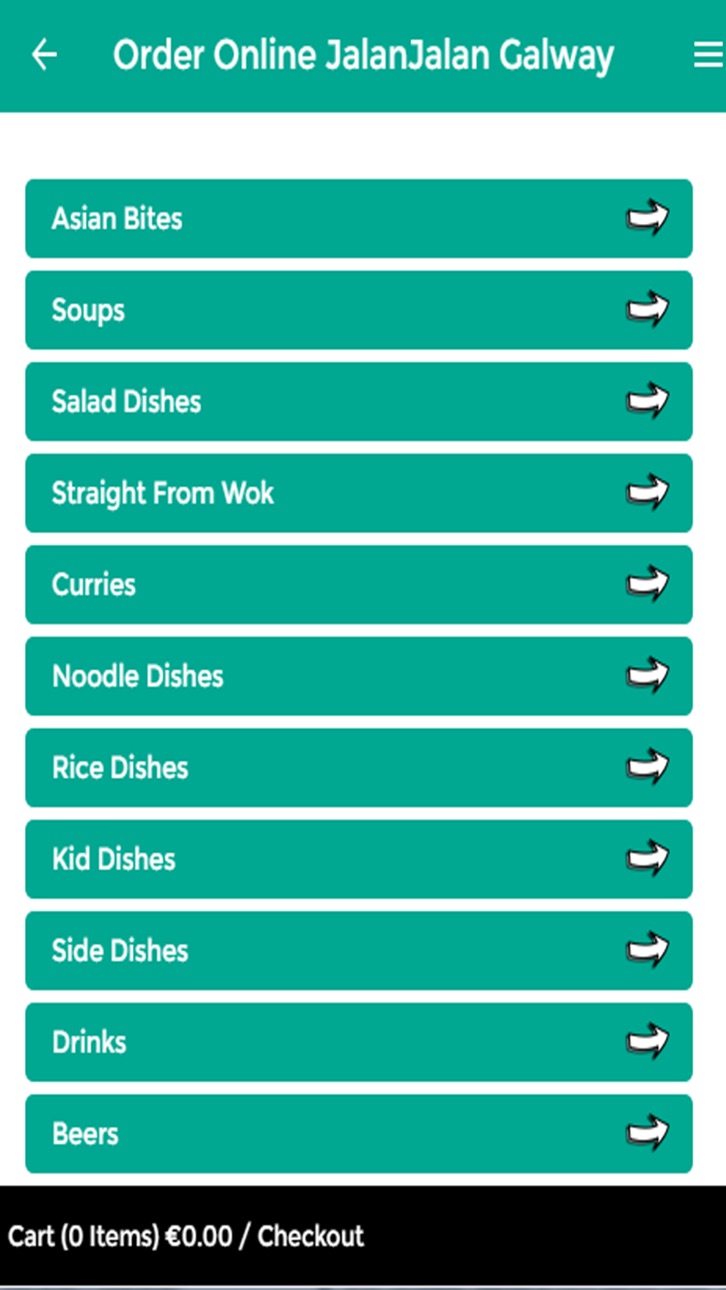This screenshot has width=726, height=1290.
Task: See the Beers list
Action: click(x=359, y=1133)
